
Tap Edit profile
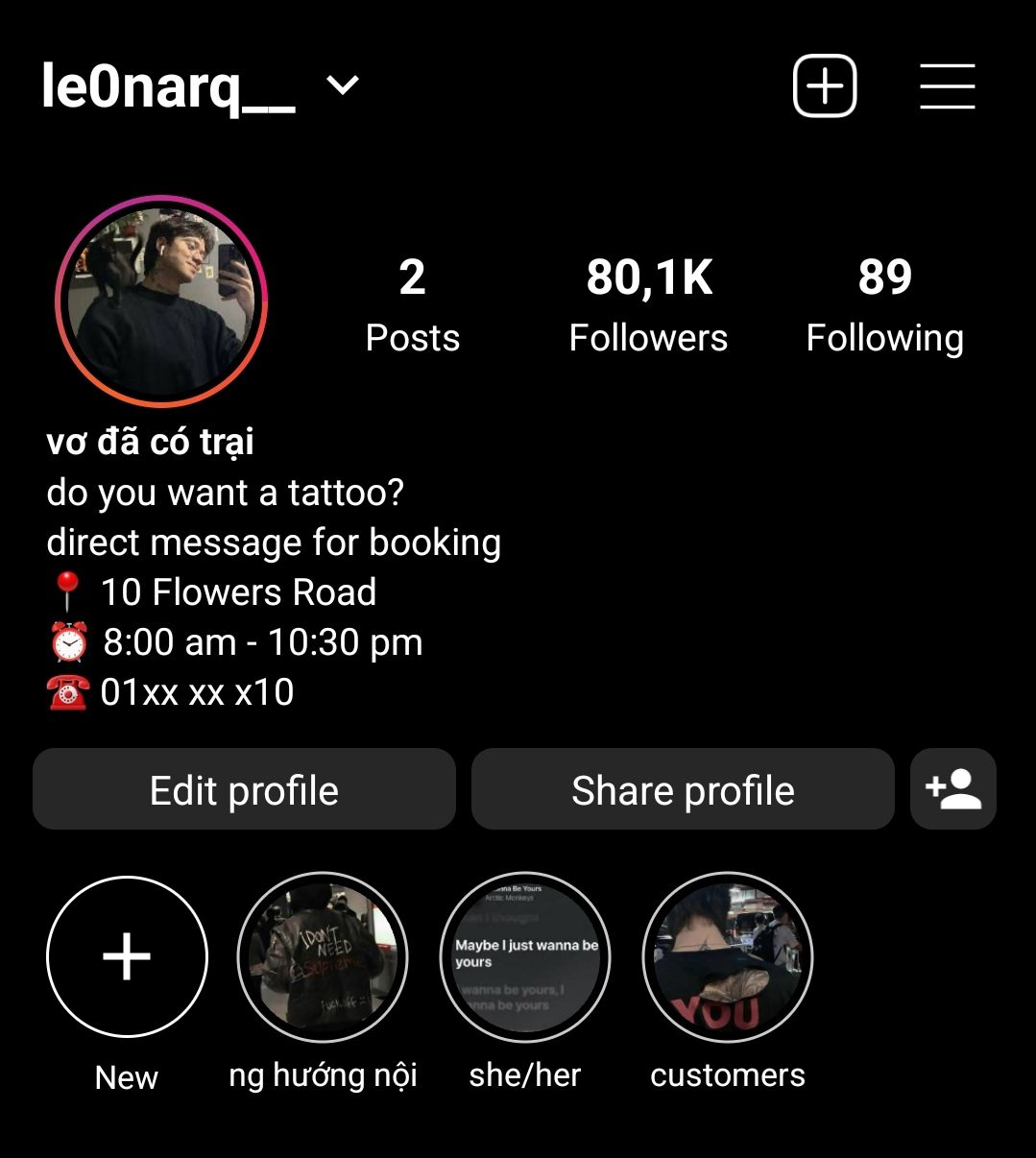[244, 789]
